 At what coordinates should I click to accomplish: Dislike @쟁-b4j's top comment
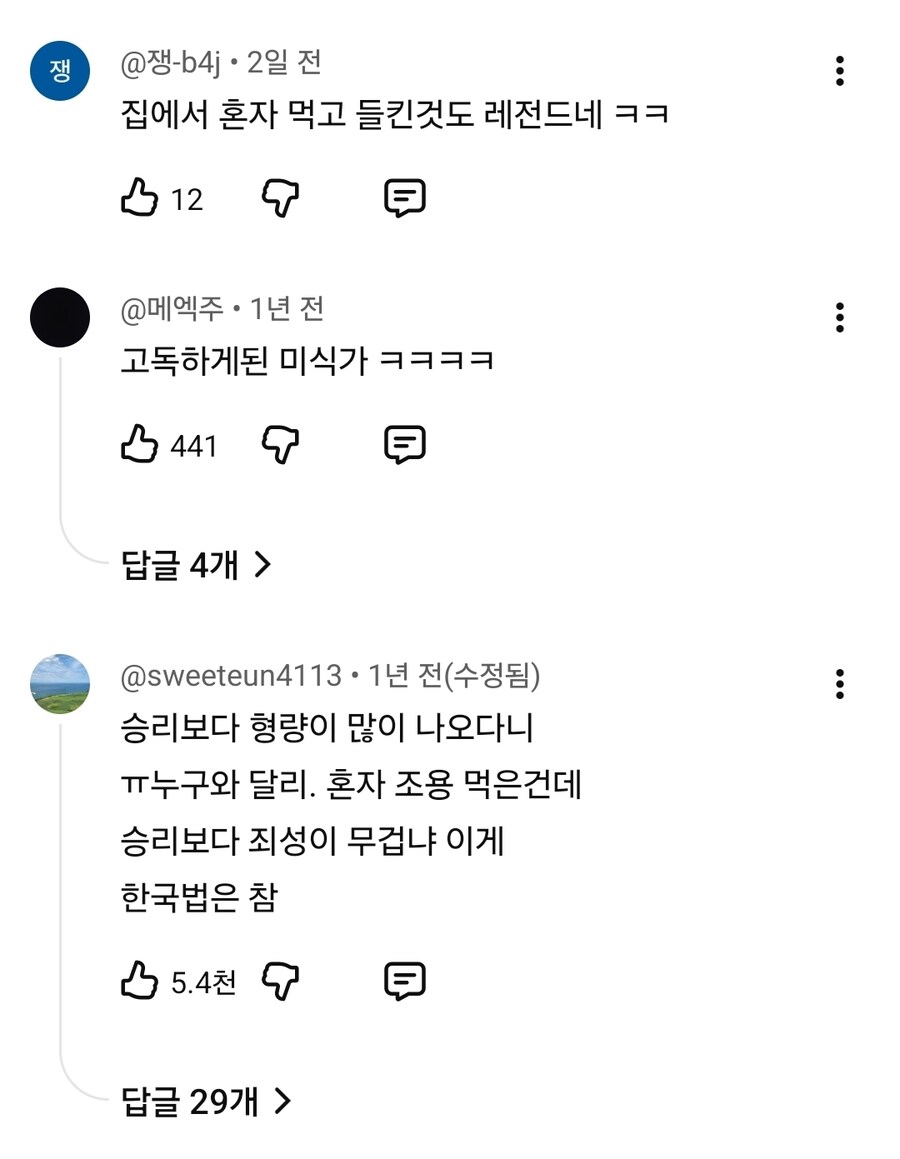[281, 199]
